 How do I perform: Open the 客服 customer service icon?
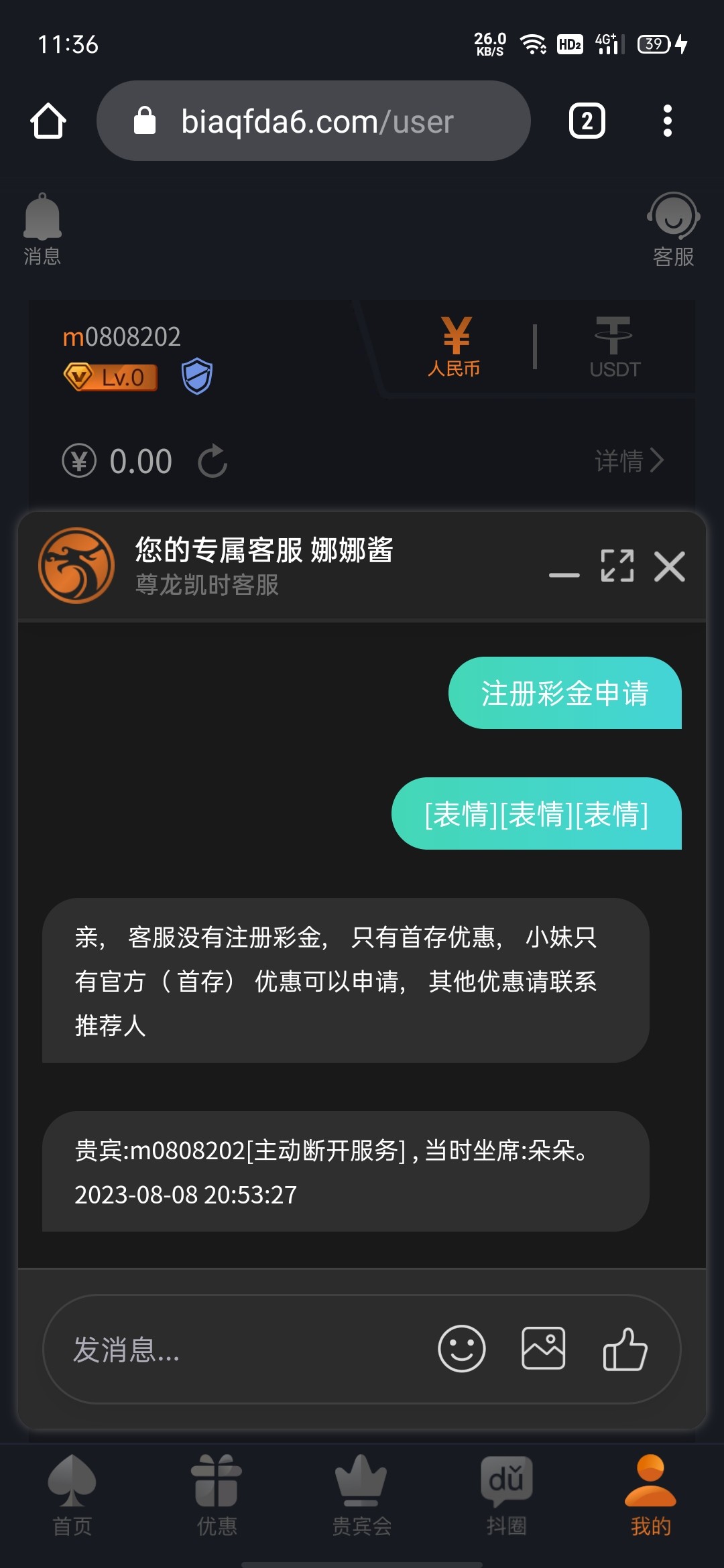click(x=673, y=228)
